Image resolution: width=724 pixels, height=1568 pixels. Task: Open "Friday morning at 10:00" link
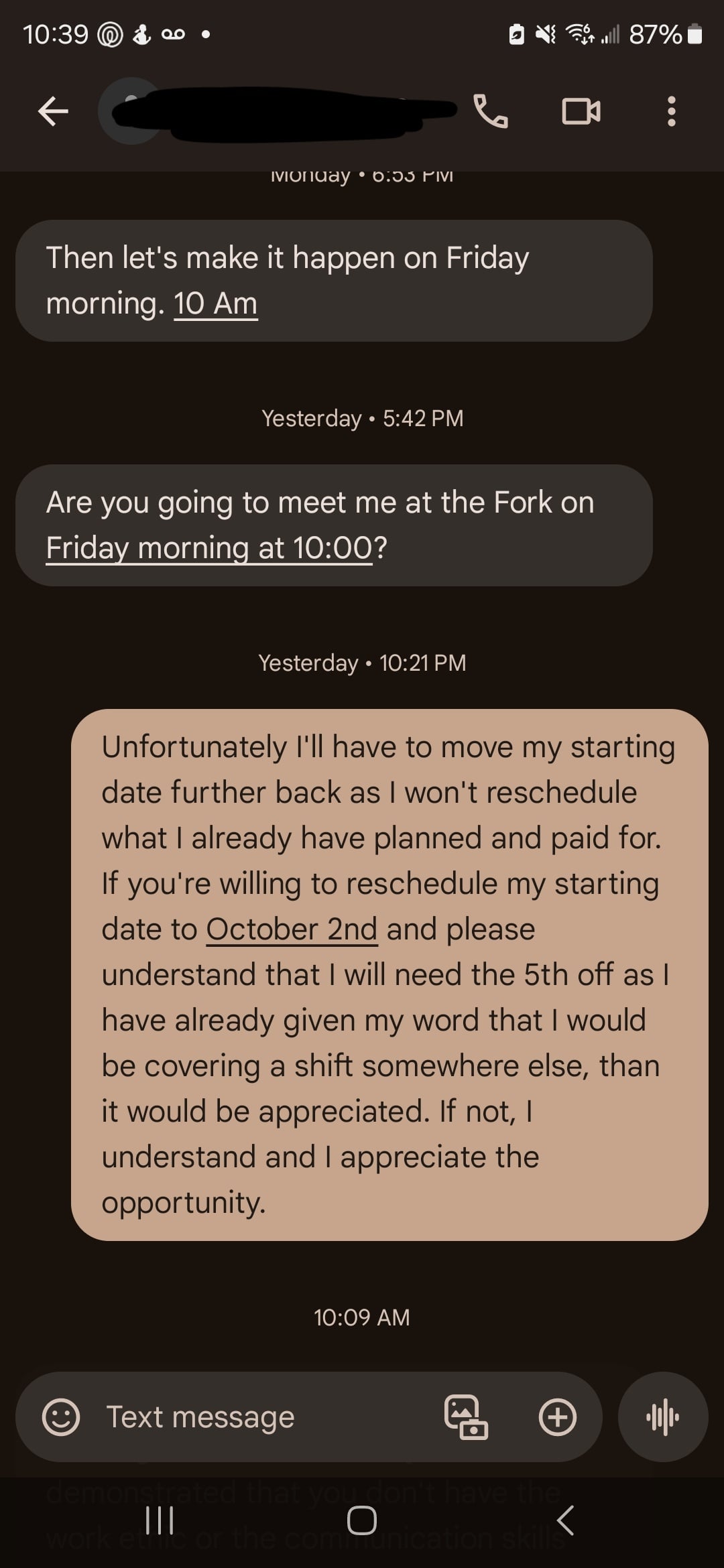(208, 548)
